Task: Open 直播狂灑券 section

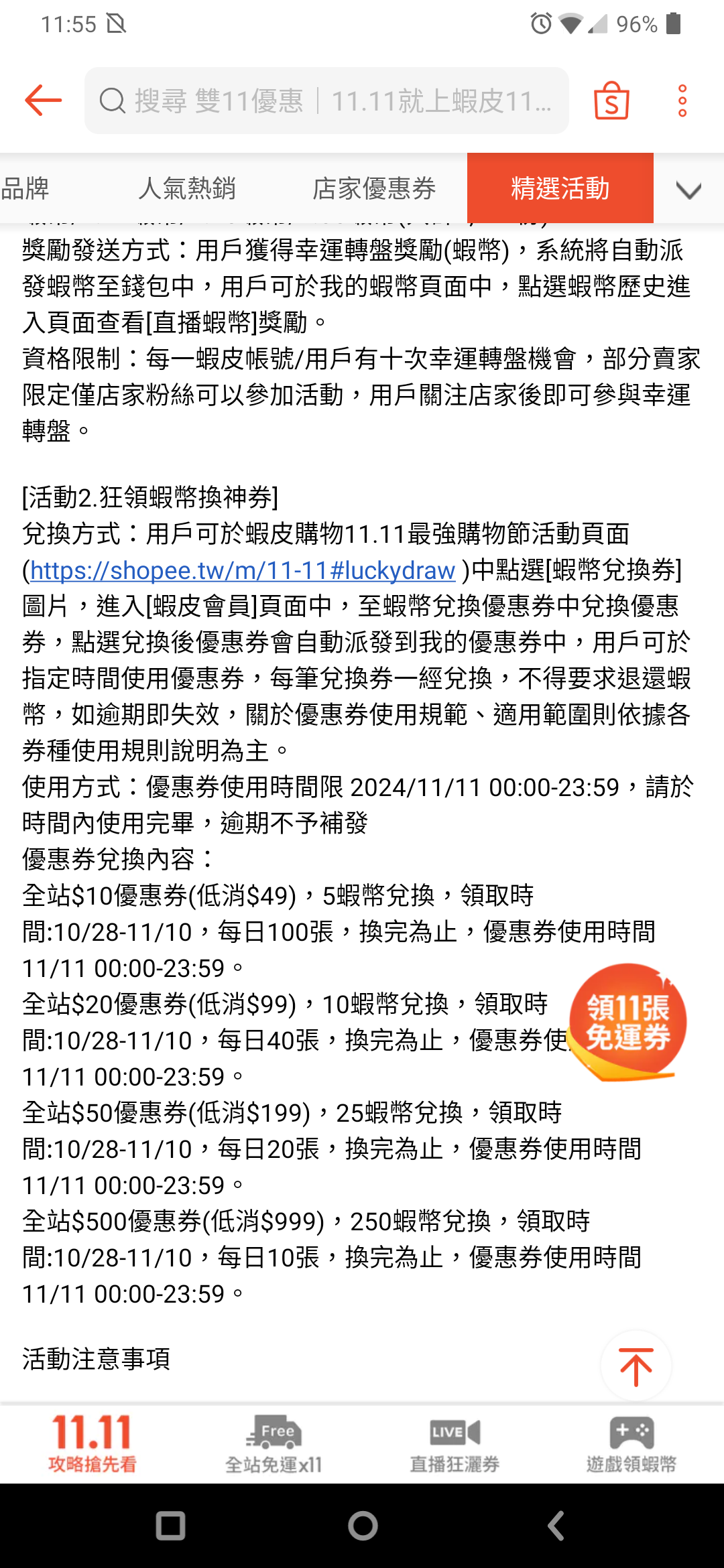Action: coord(455,1444)
